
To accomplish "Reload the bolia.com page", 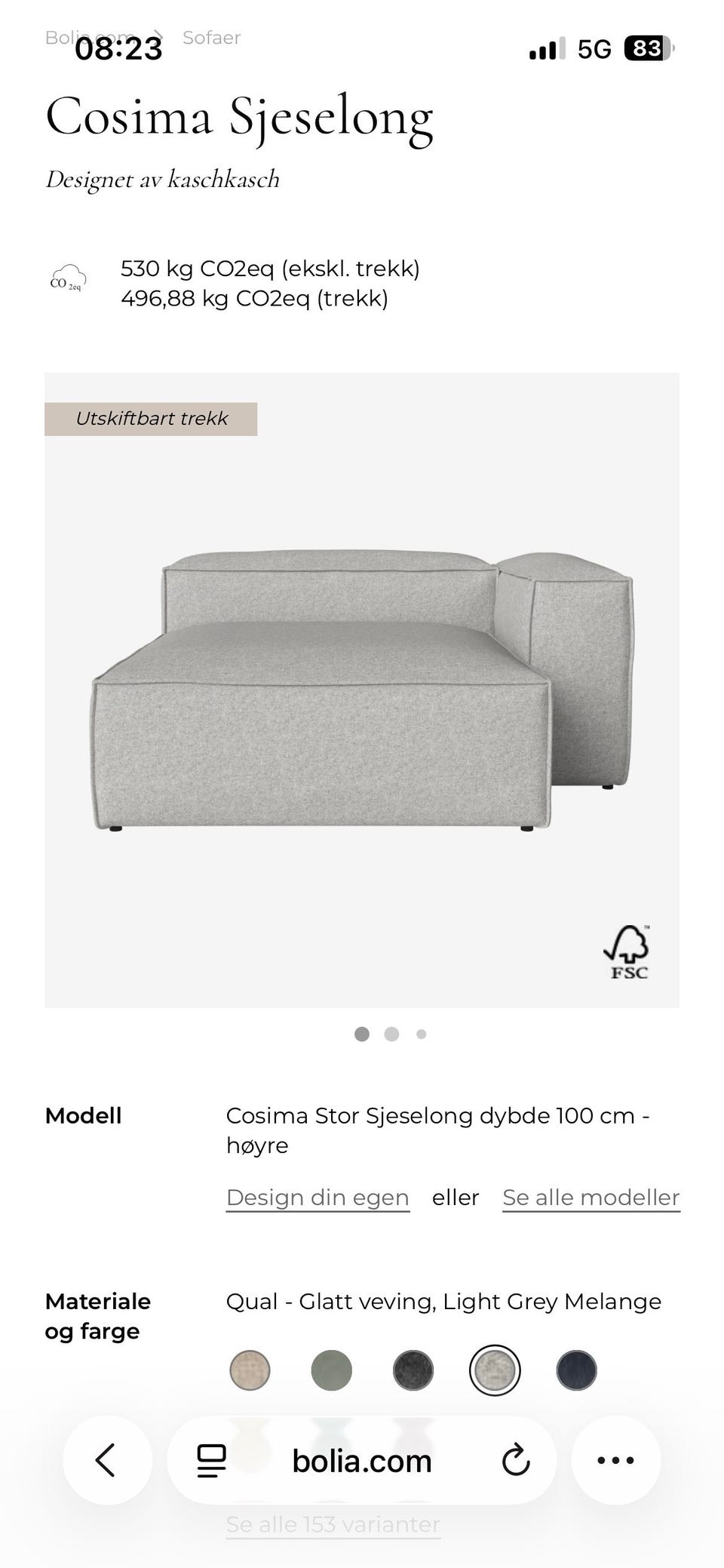I will tap(516, 1460).
